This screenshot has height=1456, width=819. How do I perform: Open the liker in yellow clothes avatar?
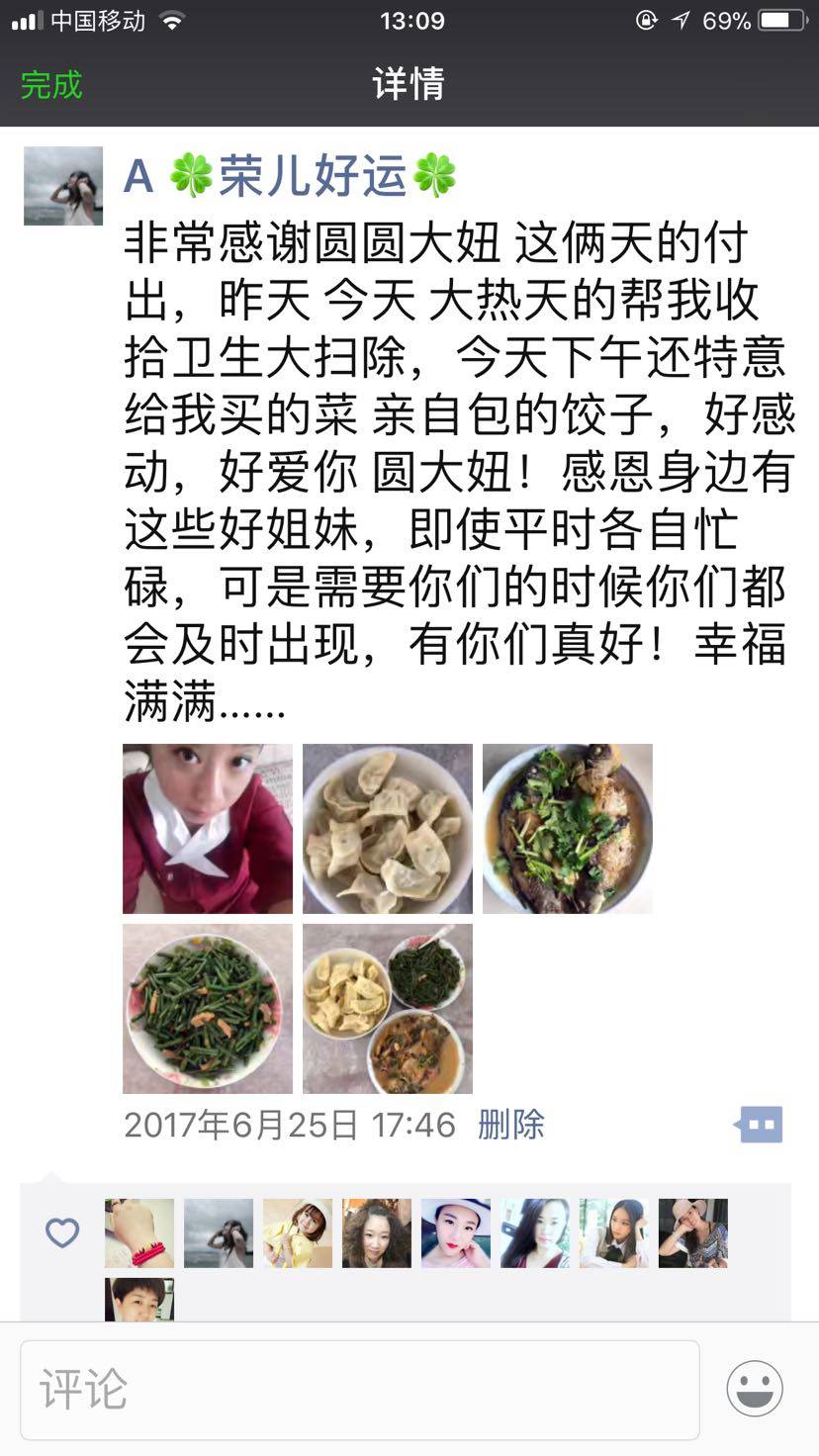[298, 1232]
